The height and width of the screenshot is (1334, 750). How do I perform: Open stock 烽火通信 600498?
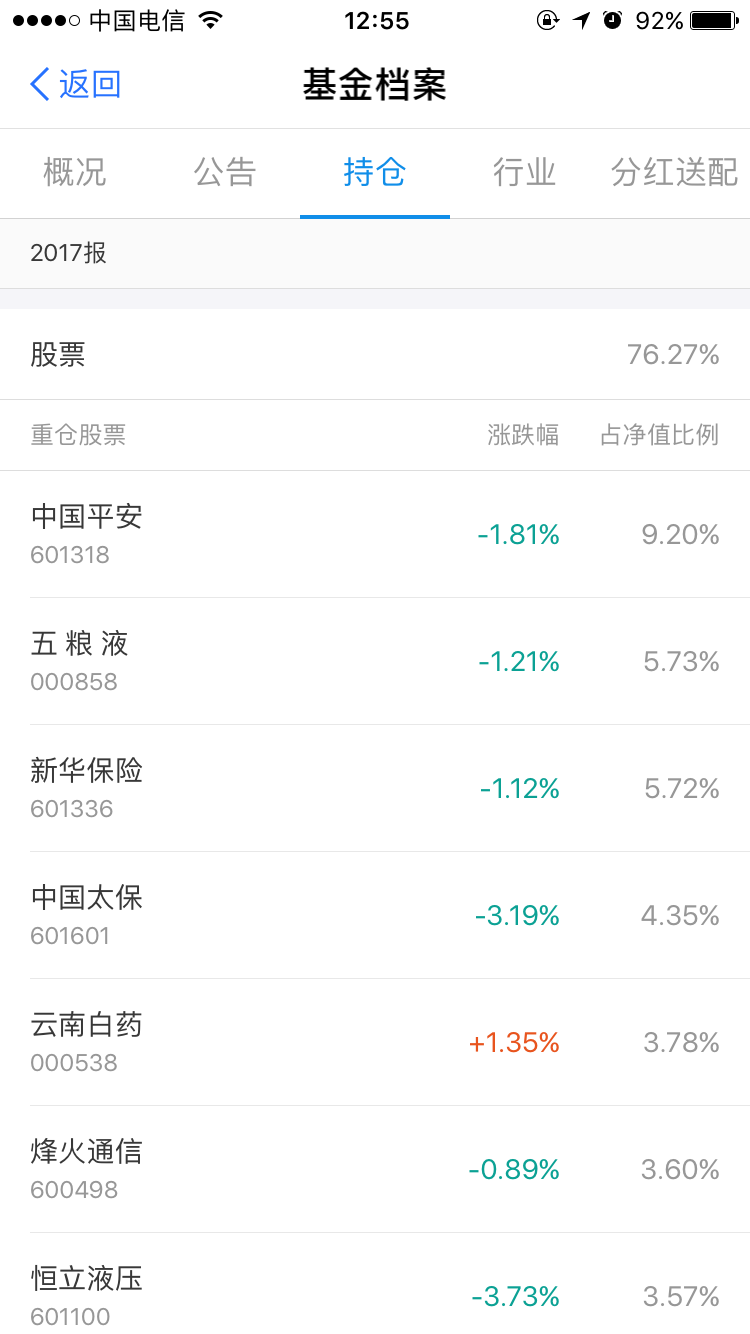375,1169
